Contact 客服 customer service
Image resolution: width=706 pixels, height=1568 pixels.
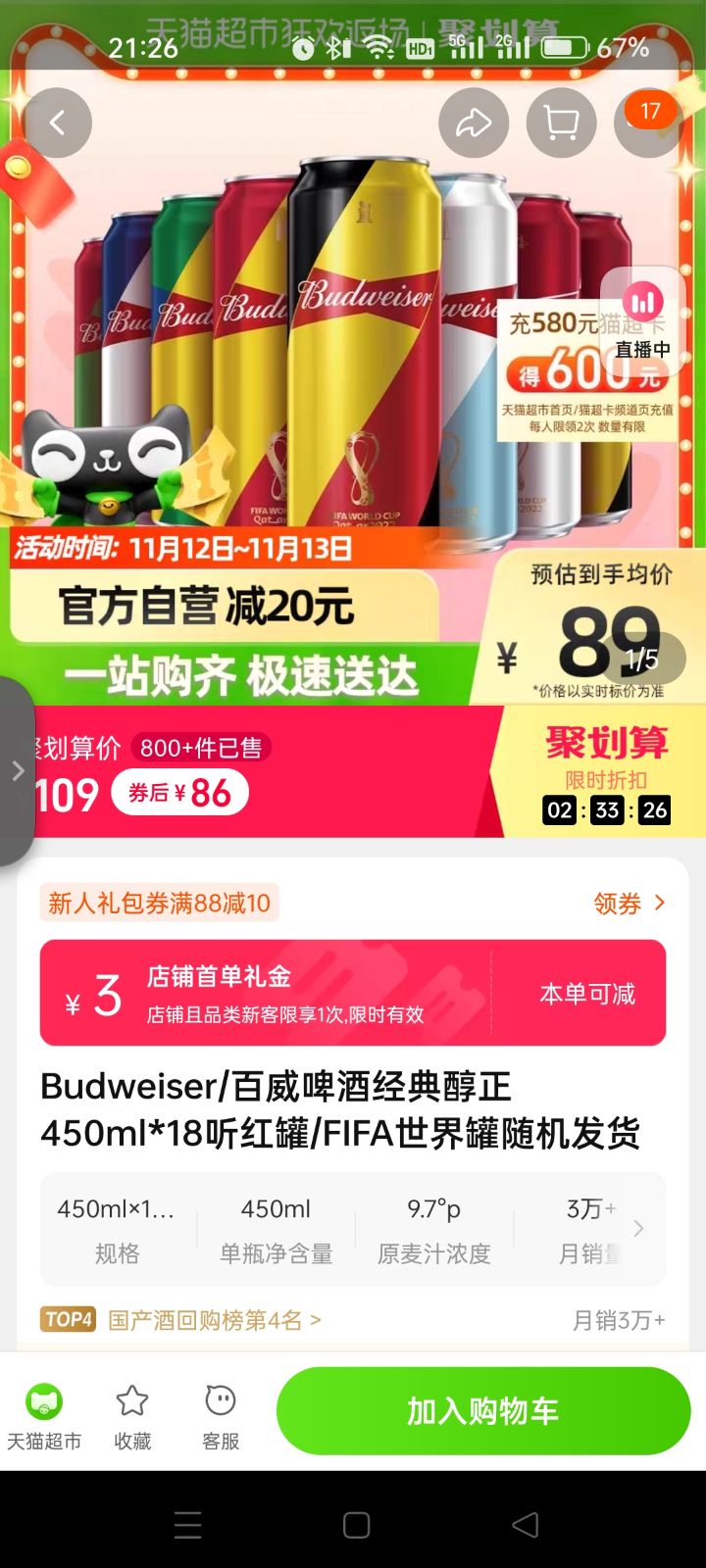coord(221,1416)
